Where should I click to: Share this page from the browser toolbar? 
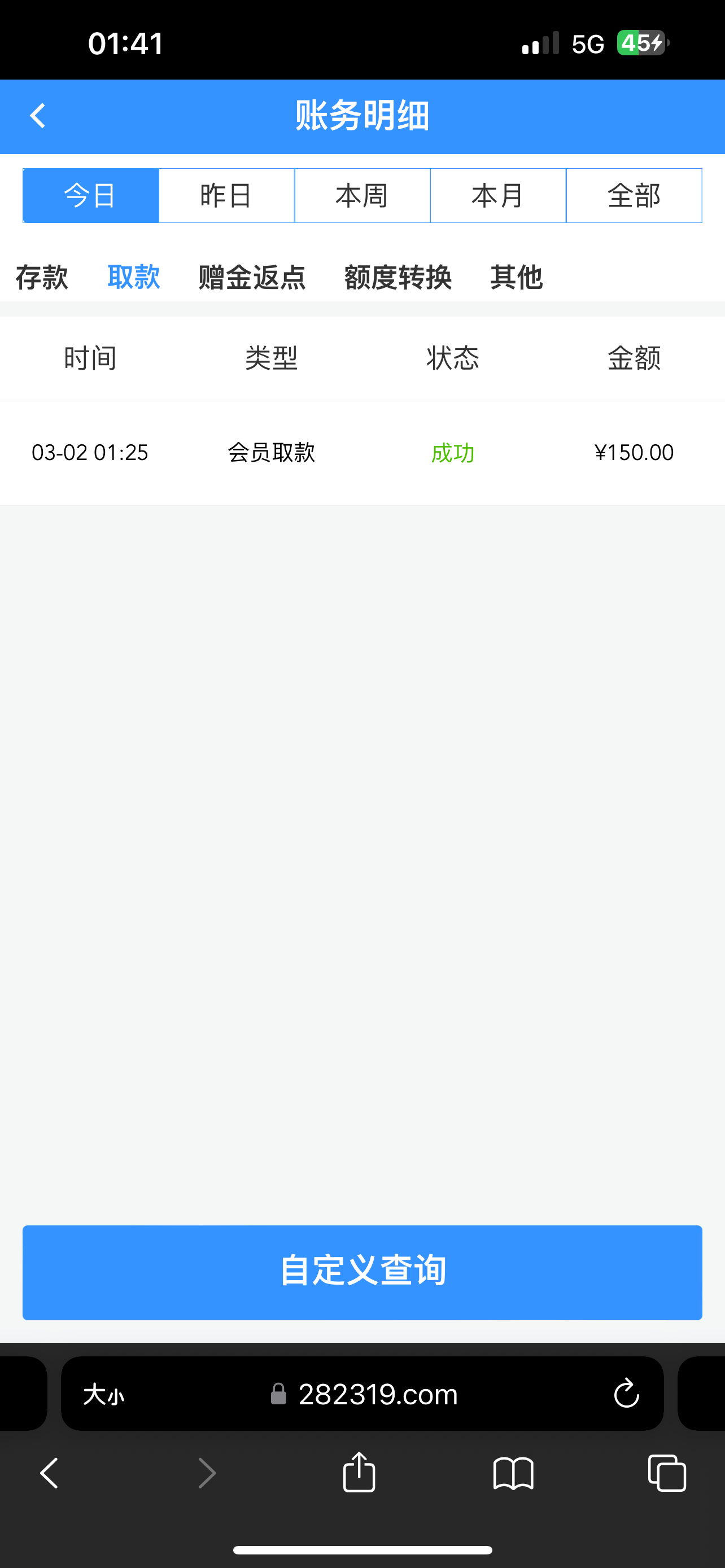(359, 1473)
